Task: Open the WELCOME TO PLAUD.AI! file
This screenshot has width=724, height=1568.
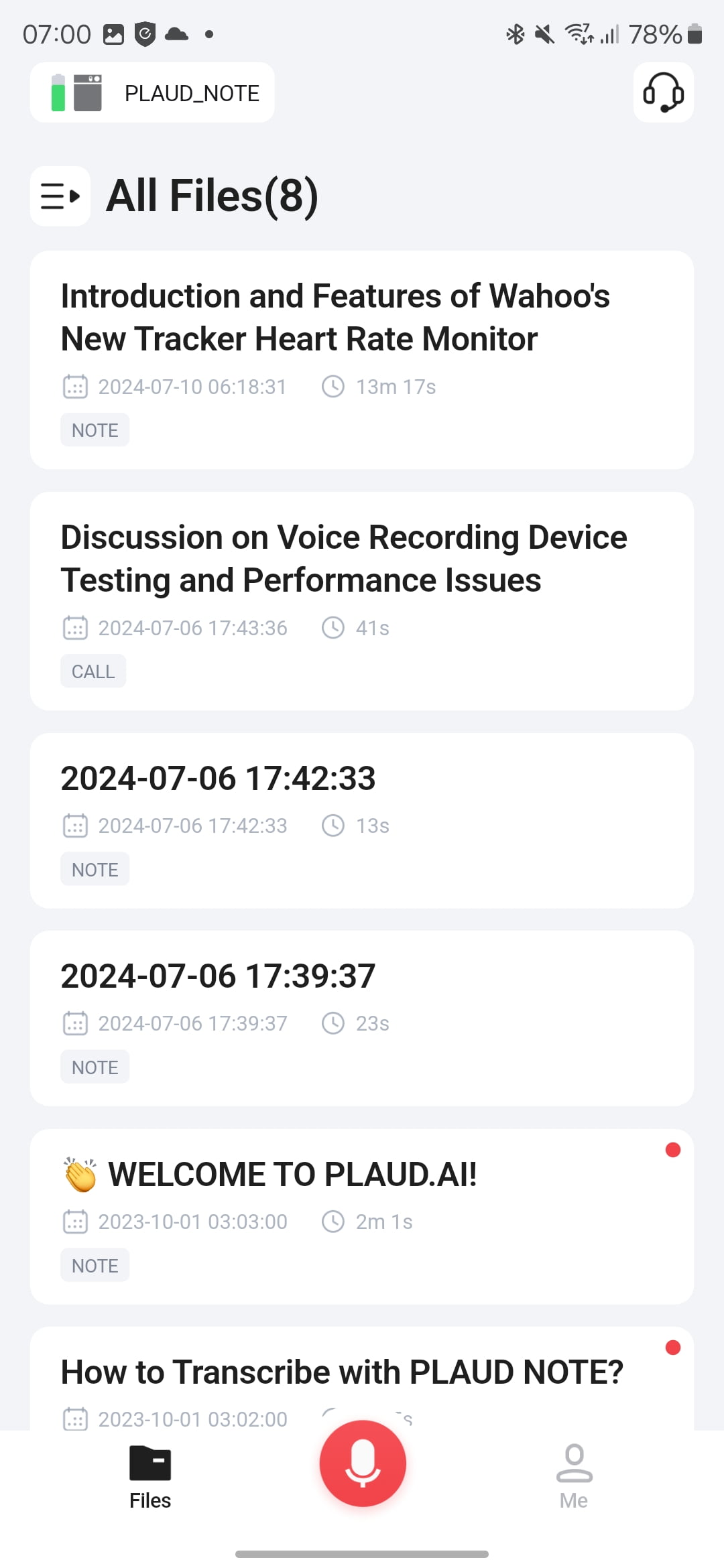Action: 361,1216
